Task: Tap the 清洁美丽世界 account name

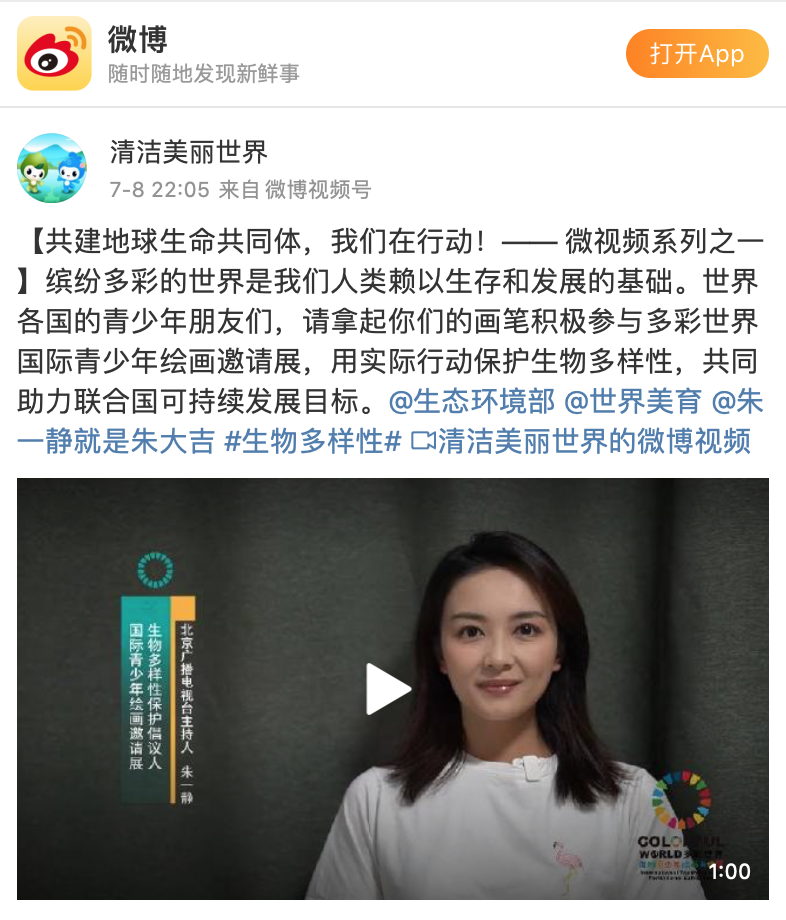Action: pos(189,152)
